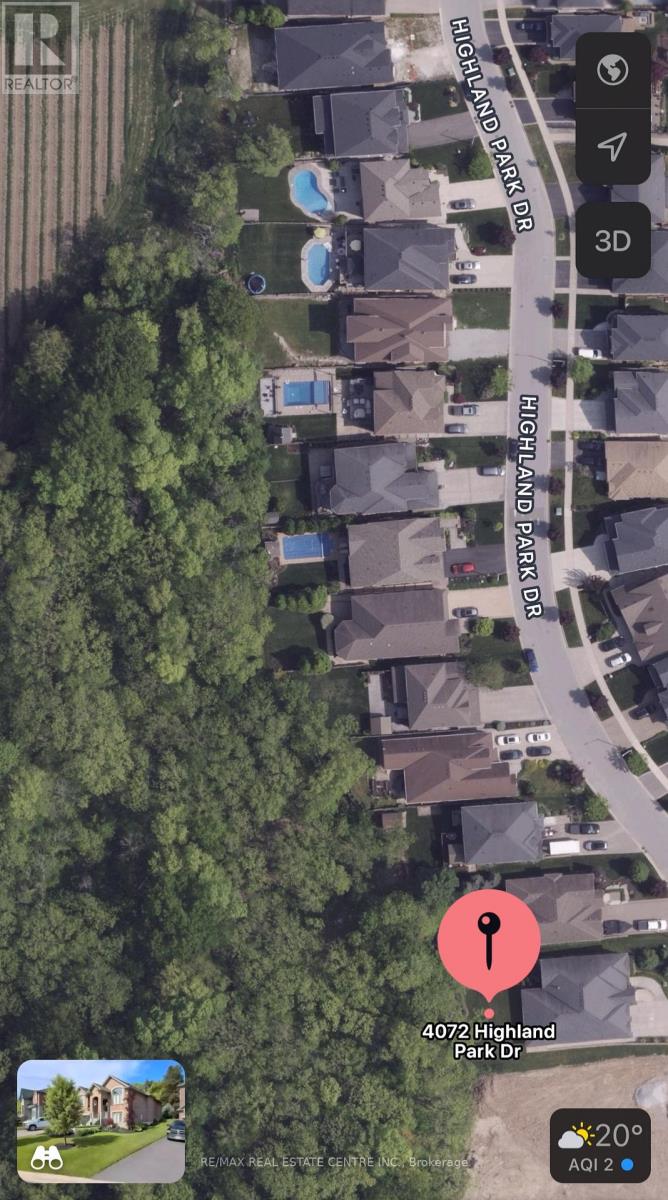Switch to 3D view

tap(612, 241)
